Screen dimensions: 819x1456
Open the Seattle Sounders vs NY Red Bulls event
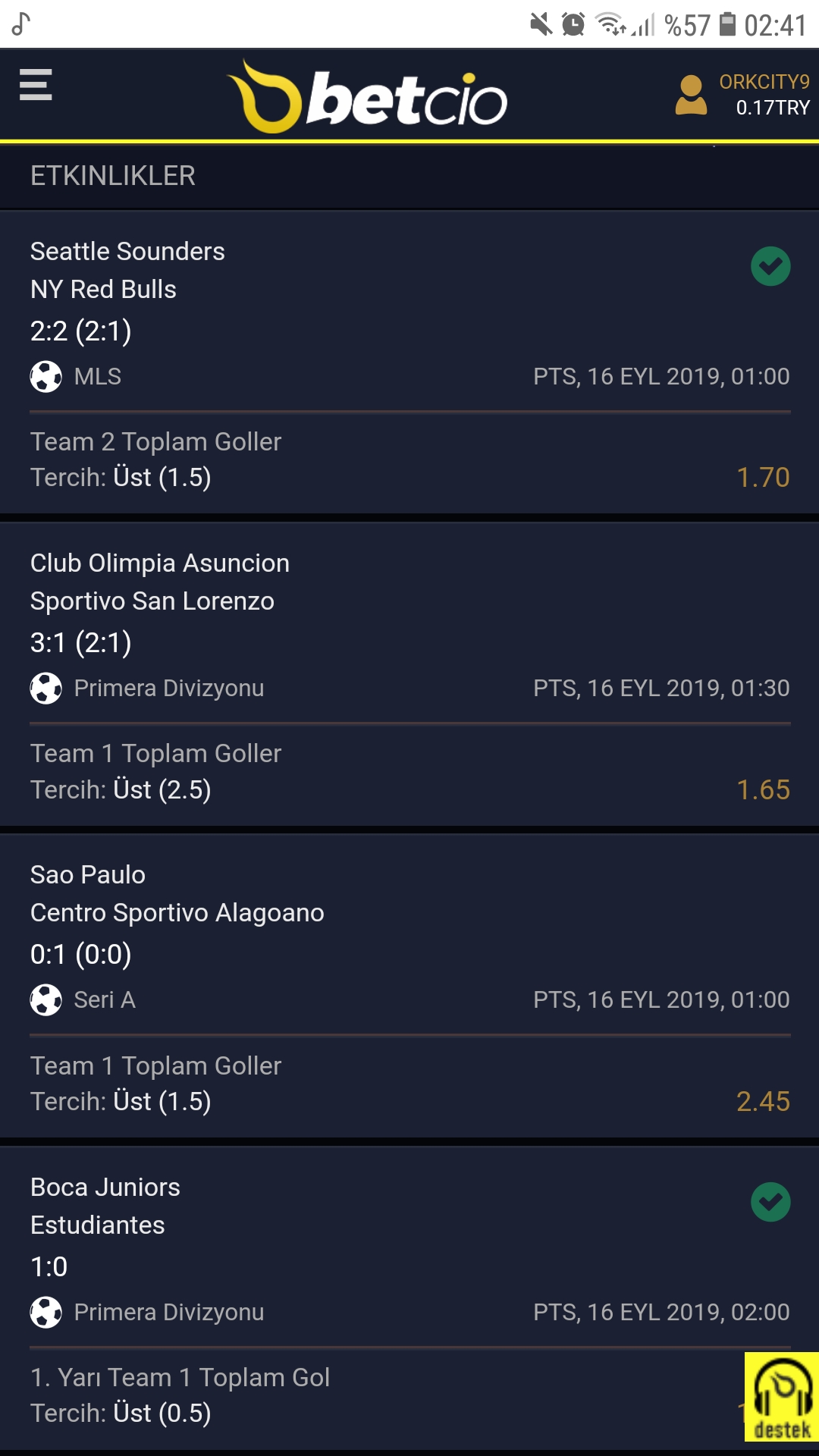[409, 362]
